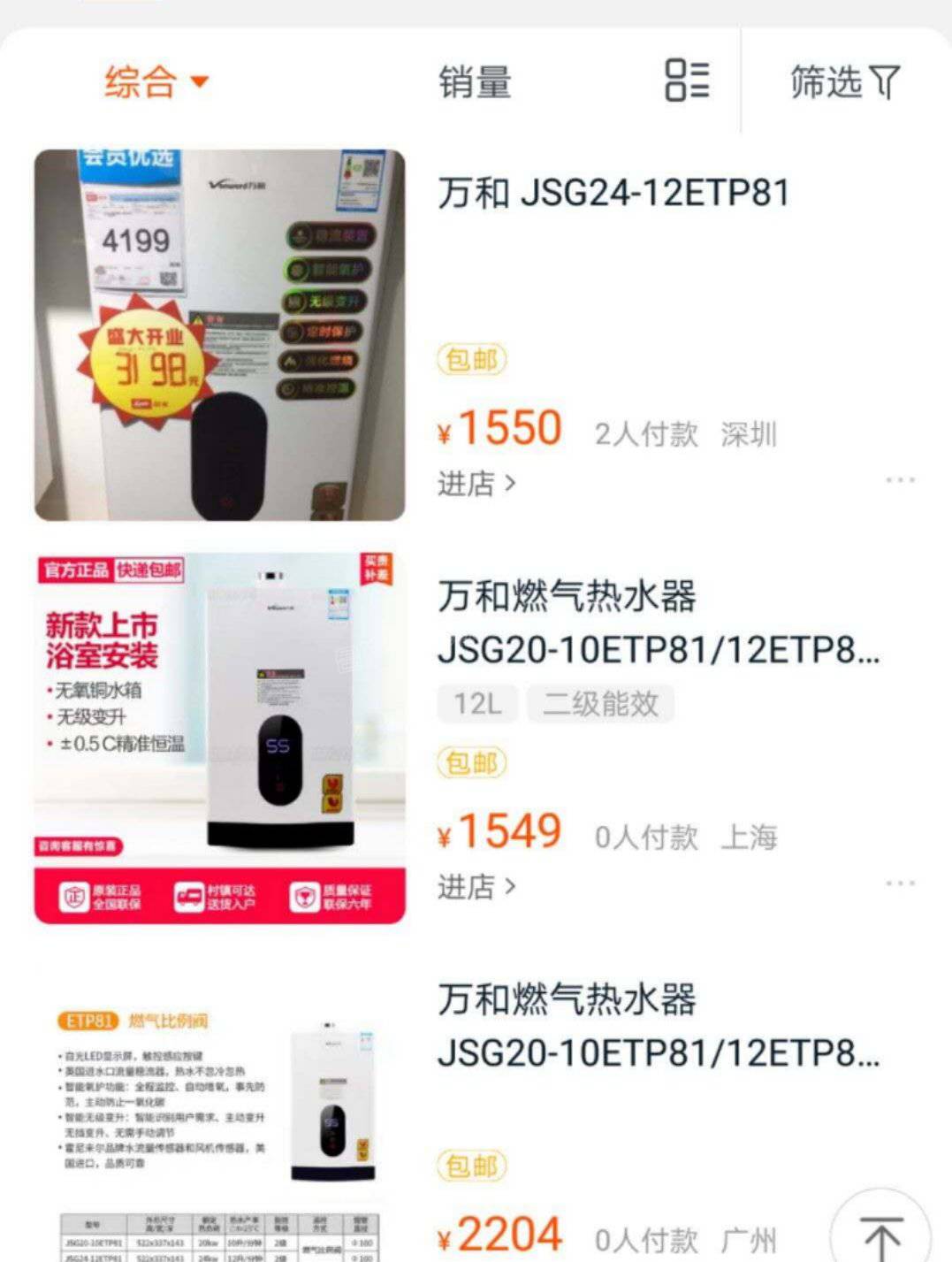Sort results by 销量

(x=476, y=82)
